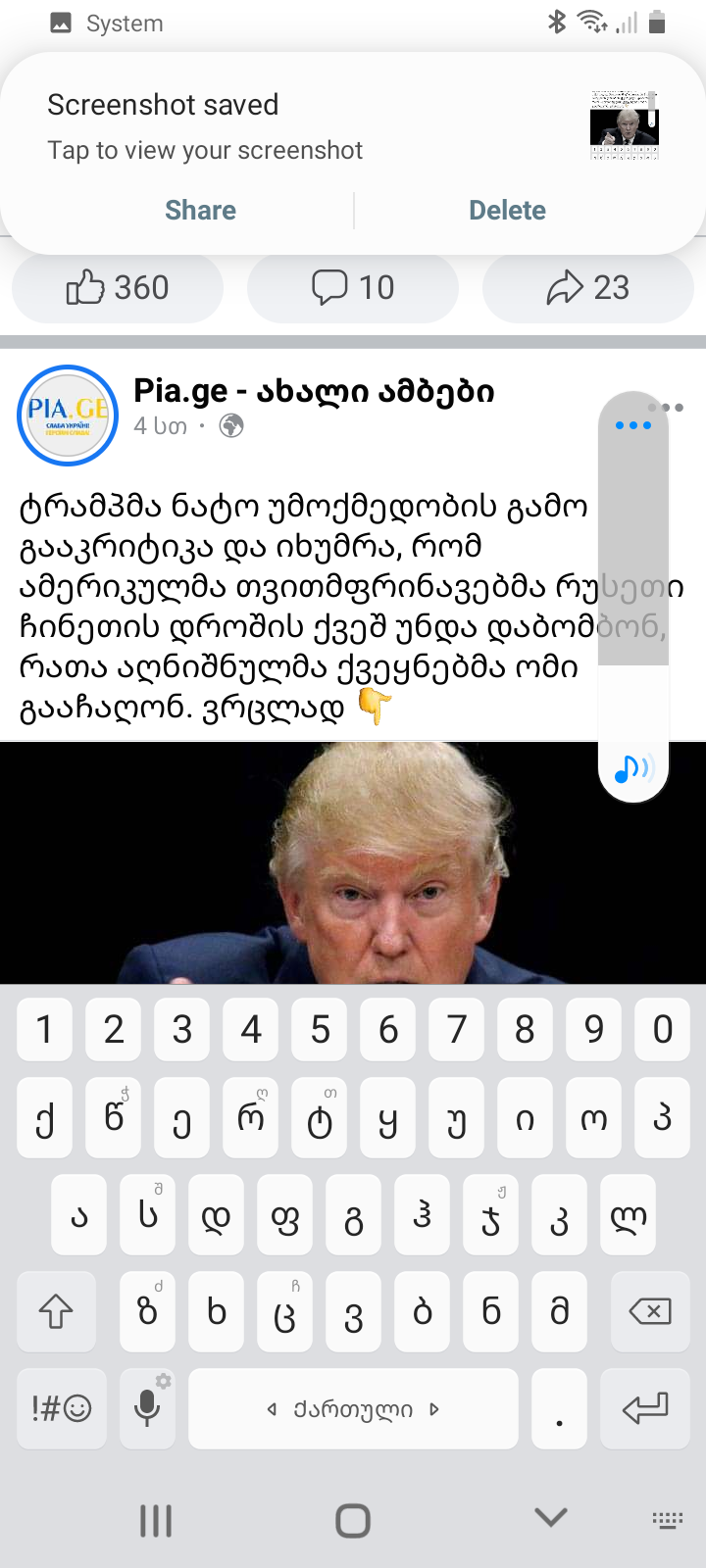Viewport: 706px width, 1568px height.
Task: Tap the backspace key
Action: (x=649, y=1311)
